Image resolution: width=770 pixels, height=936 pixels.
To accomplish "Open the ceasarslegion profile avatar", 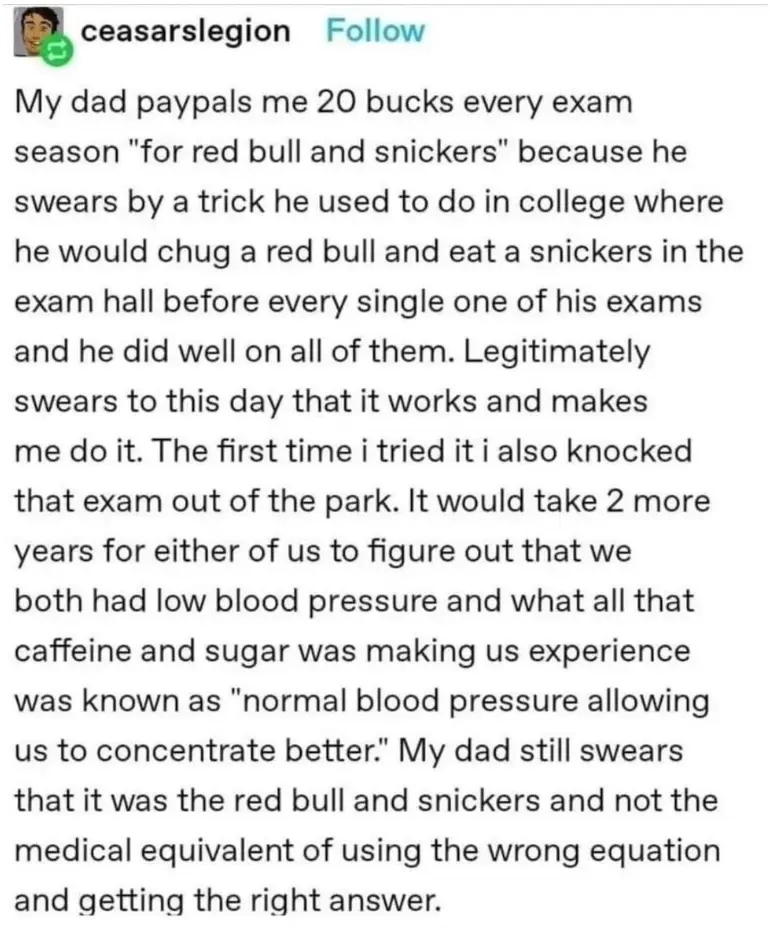I will point(38,32).
